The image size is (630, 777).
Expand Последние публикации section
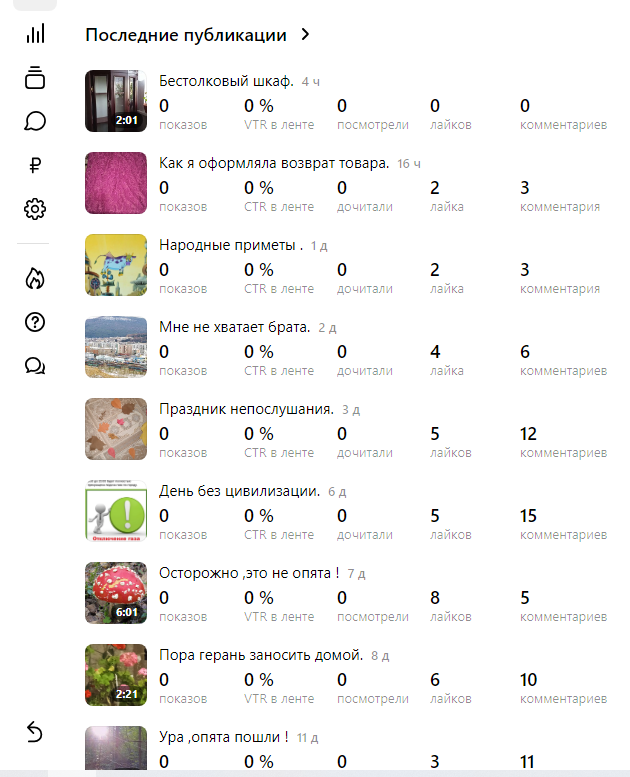click(x=198, y=35)
